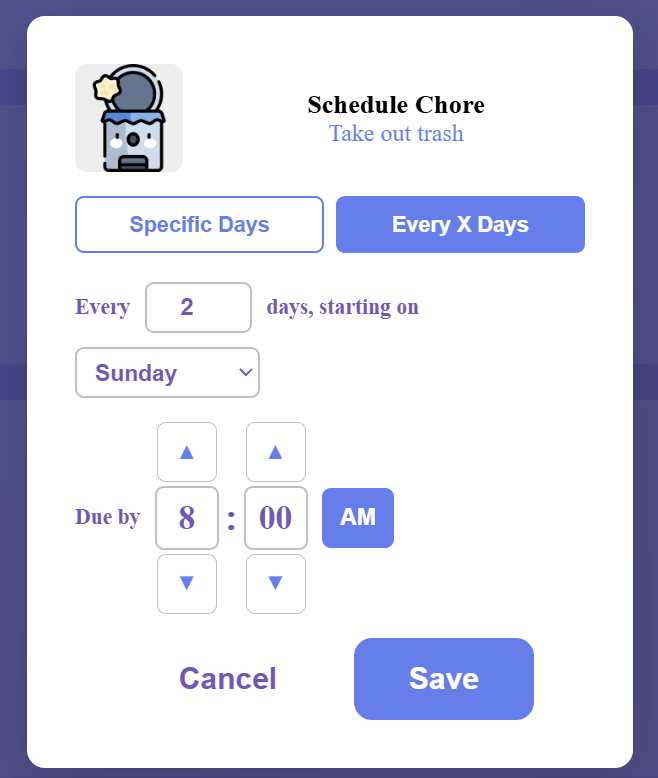Image resolution: width=658 pixels, height=778 pixels.
Task: Tap the hour field showing 8
Action: click(187, 518)
